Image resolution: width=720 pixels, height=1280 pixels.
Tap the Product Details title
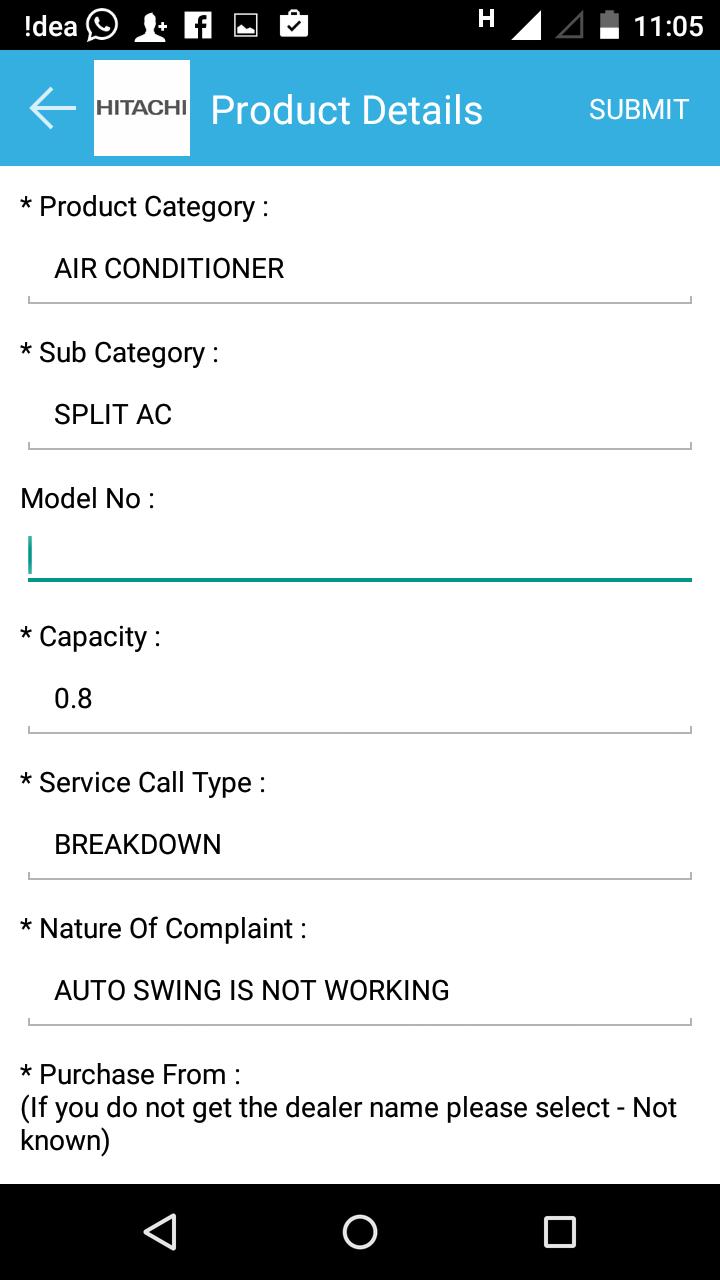click(347, 108)
